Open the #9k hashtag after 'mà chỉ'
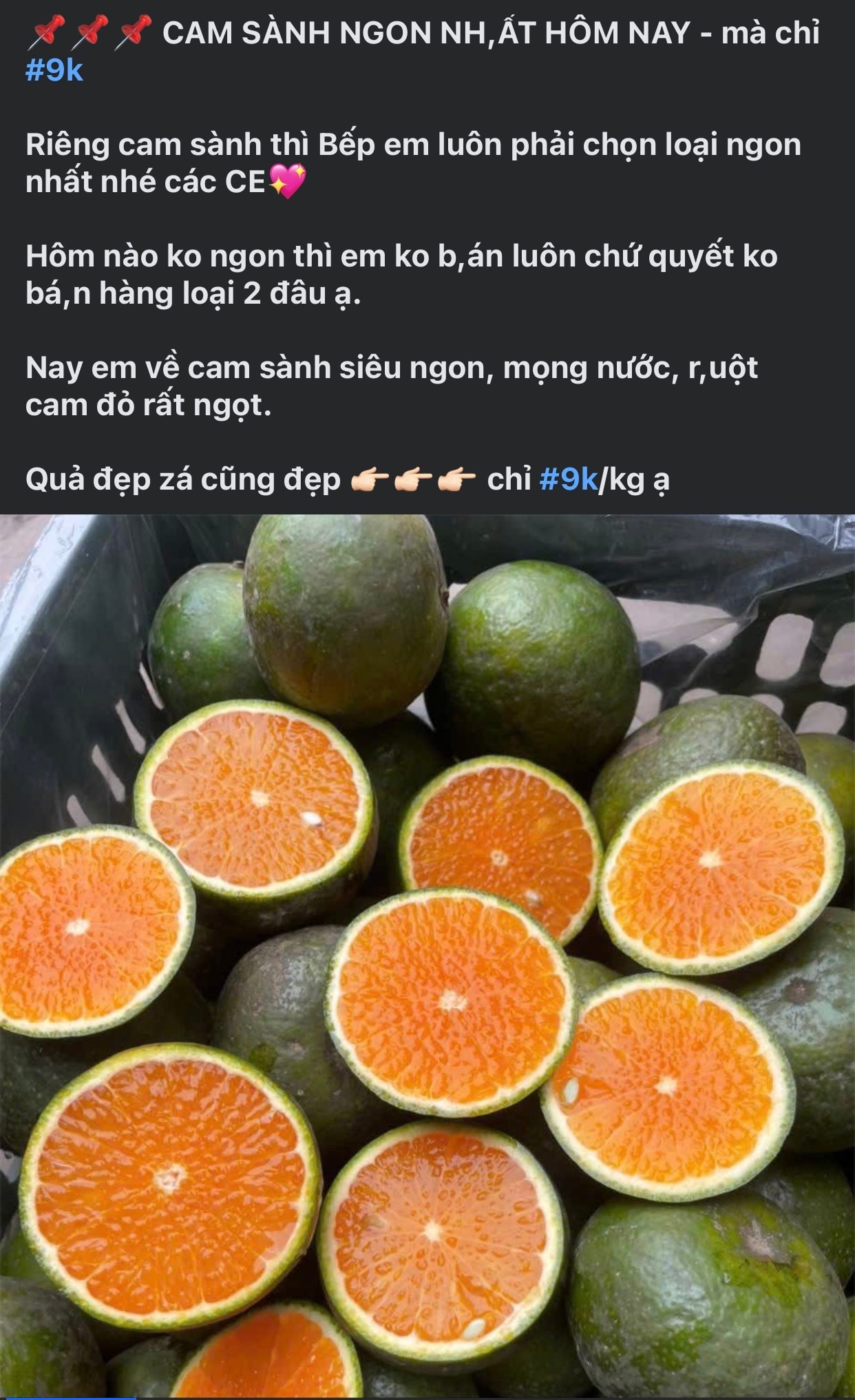 (x=54, y=70)
